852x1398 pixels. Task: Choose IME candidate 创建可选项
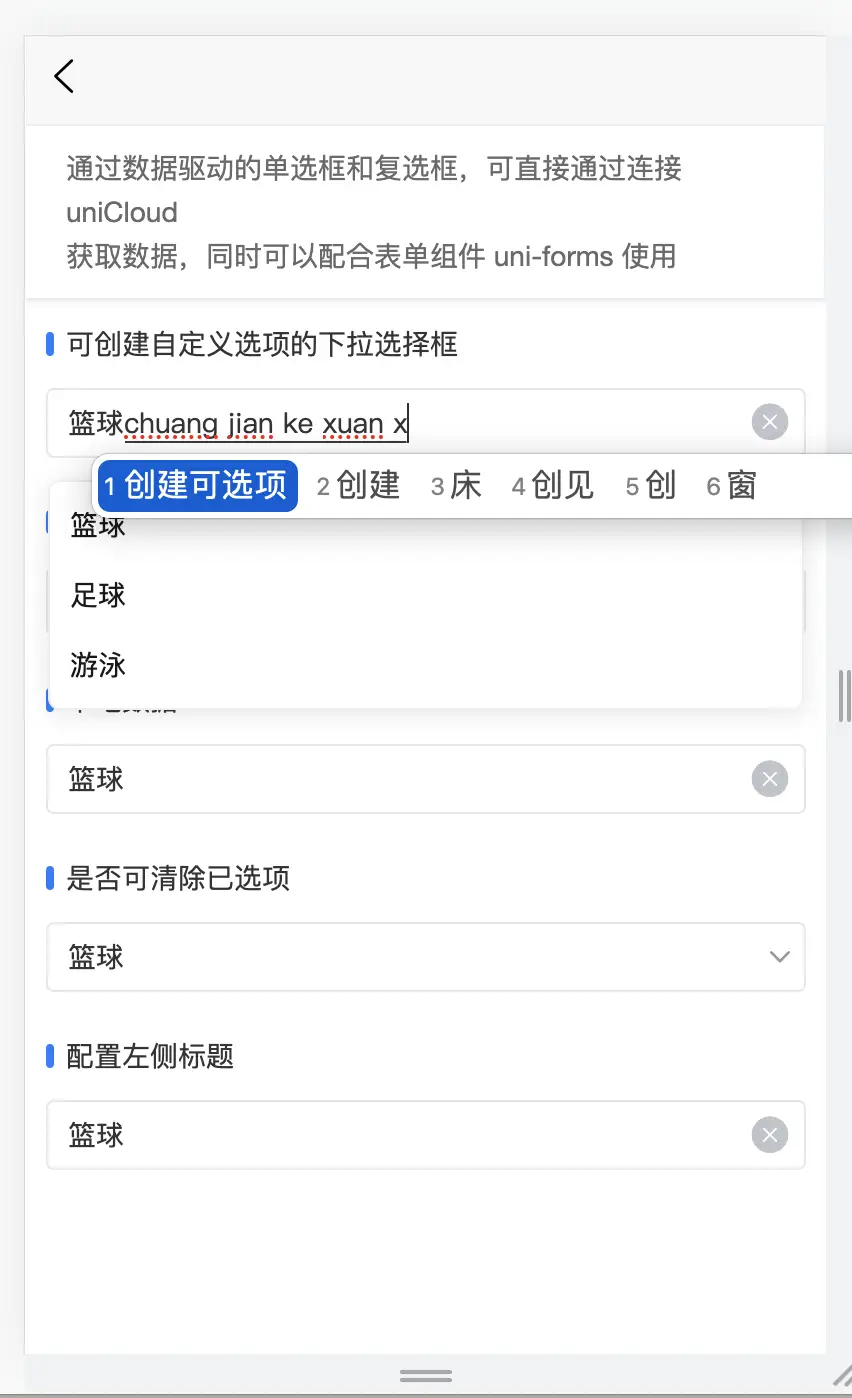[198, 486]
